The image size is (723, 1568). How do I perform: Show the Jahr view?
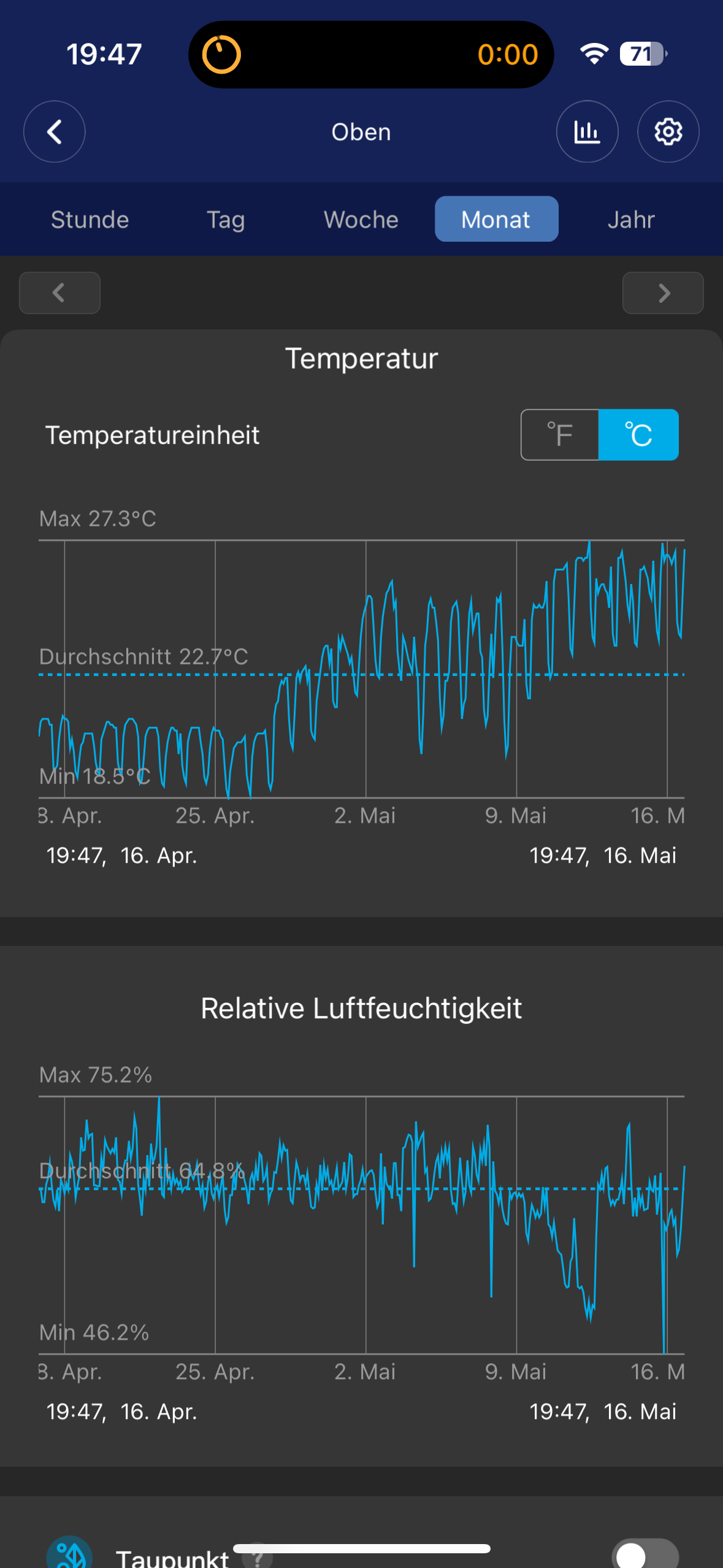click(631, 220)
